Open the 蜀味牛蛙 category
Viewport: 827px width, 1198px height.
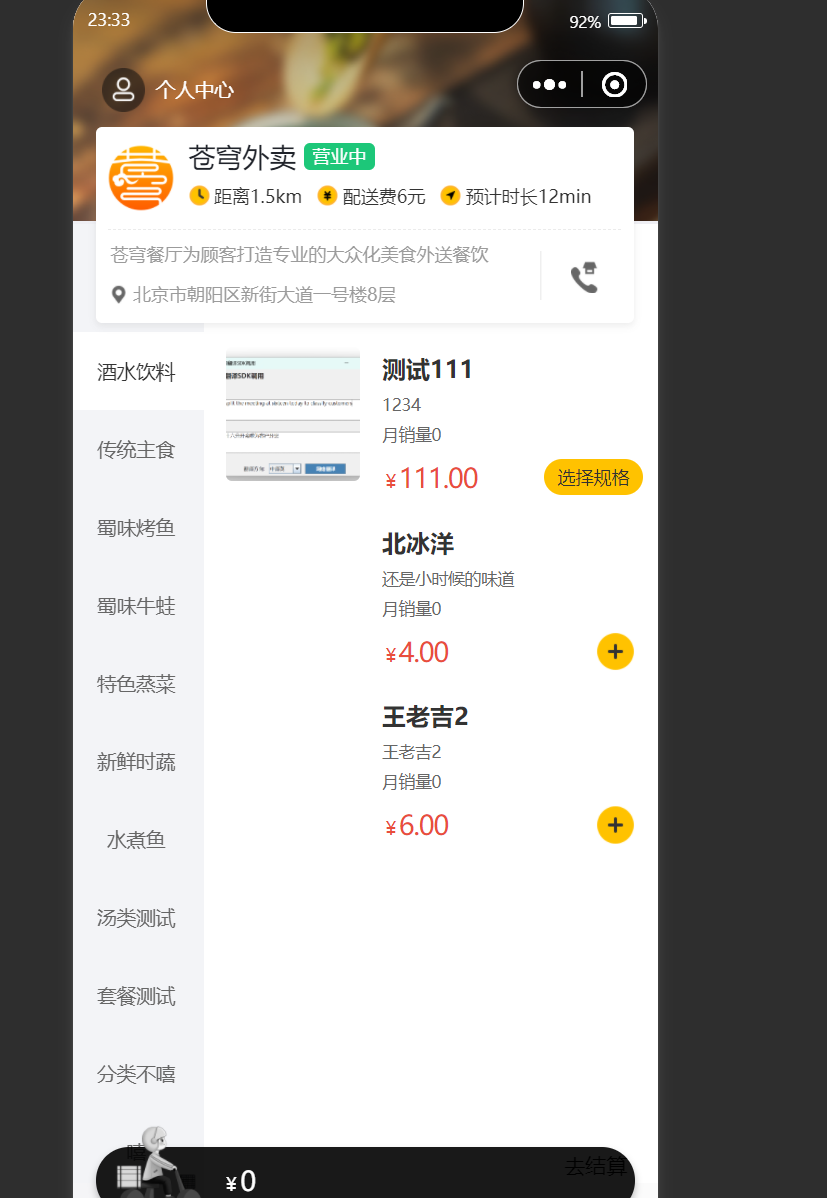(x=136, y=606)
